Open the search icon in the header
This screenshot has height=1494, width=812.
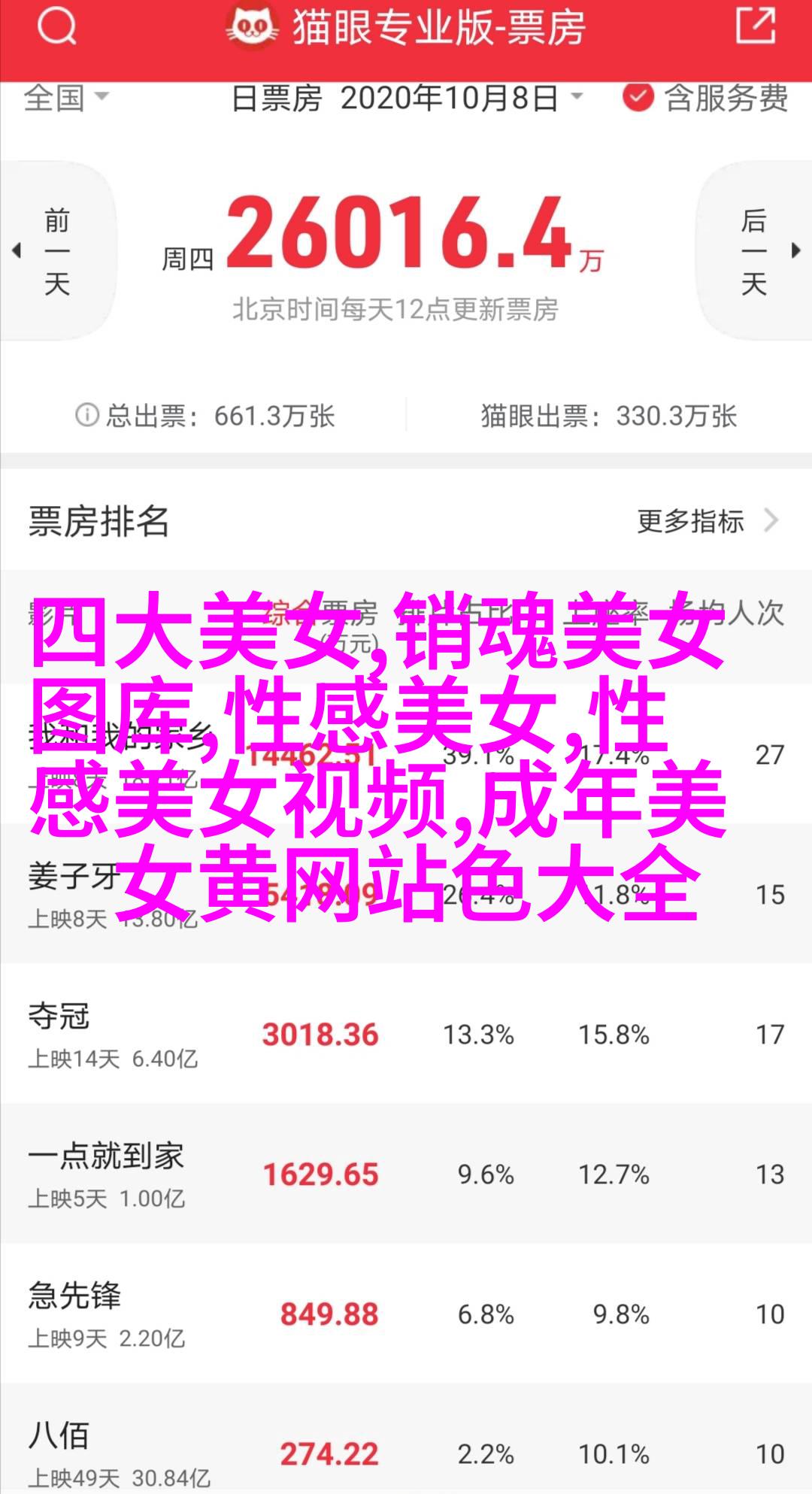click(x=56, y=28)
